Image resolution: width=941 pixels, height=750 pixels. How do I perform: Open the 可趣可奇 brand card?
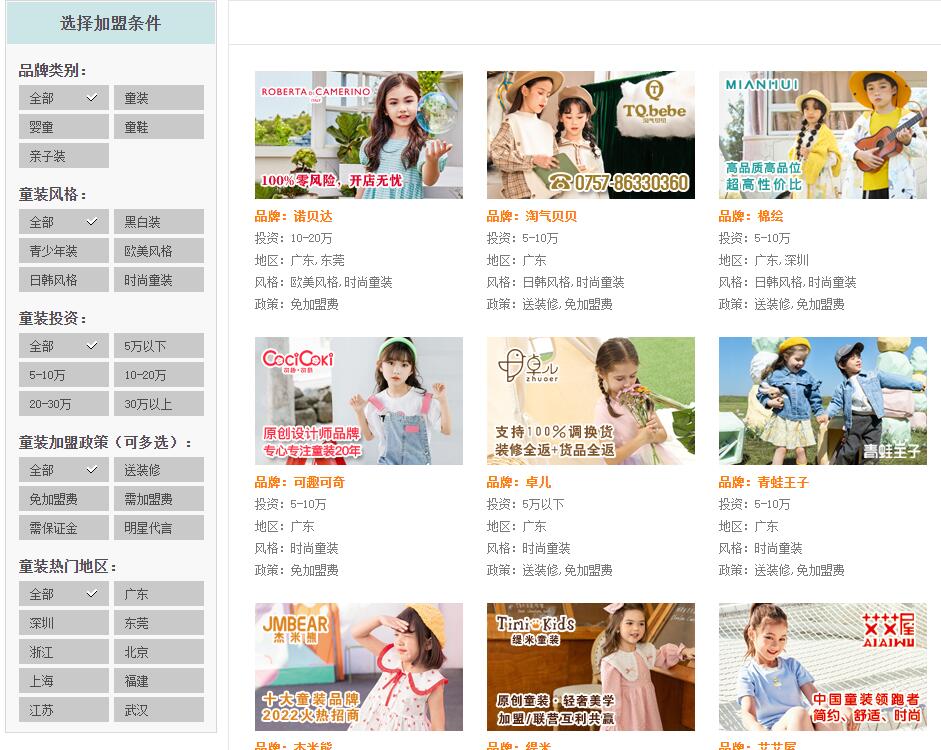pos(358,401)
